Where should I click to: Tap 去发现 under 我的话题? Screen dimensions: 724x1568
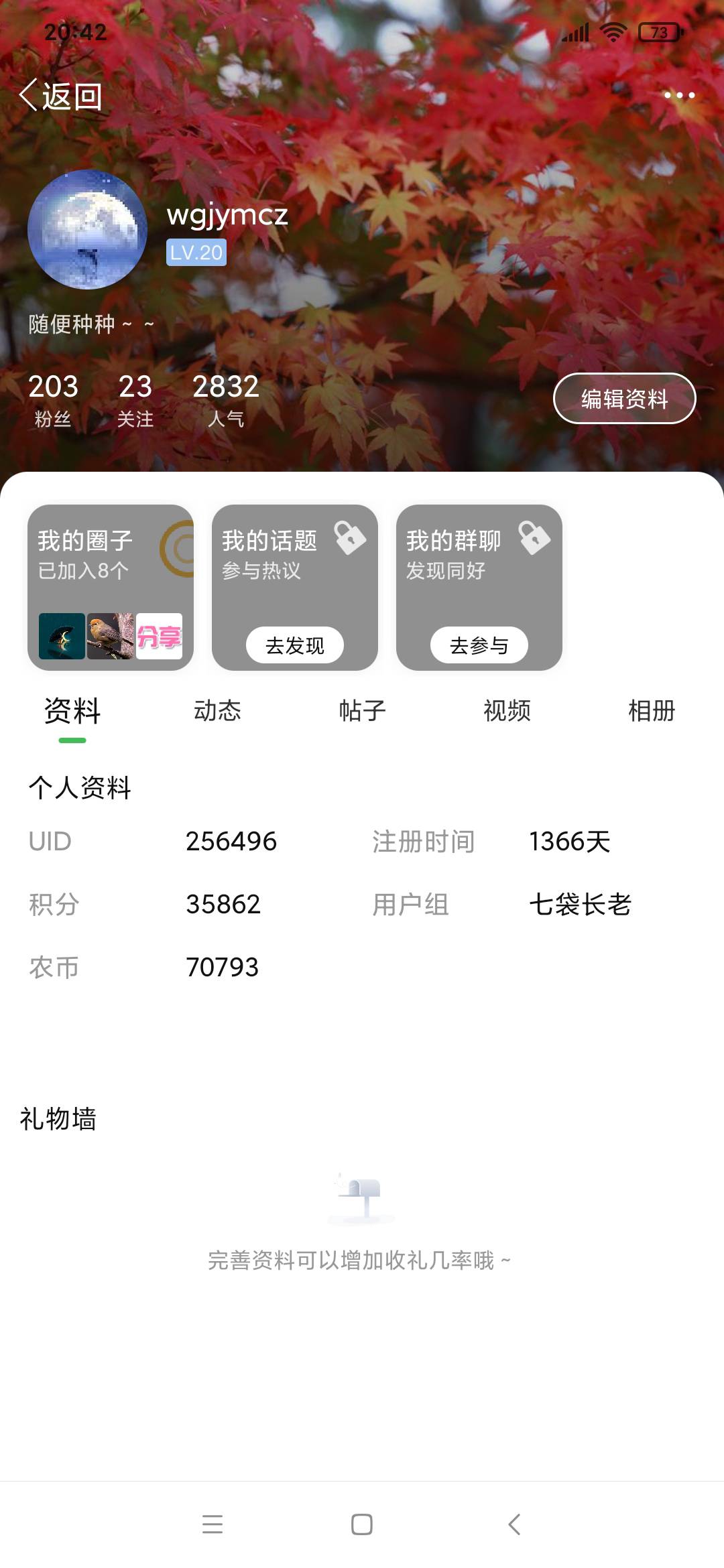coord(295,645)
